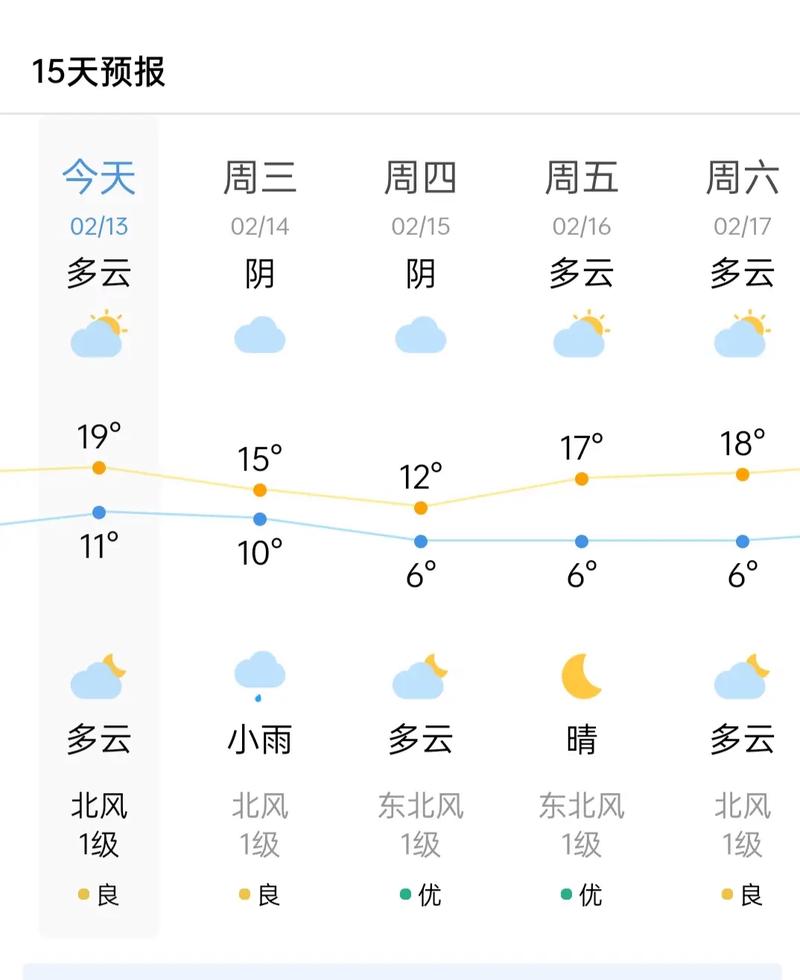Select the 6° low temperature dot for 周五
800x980 pixels.
pyautogui.click(x=581, y=541)
